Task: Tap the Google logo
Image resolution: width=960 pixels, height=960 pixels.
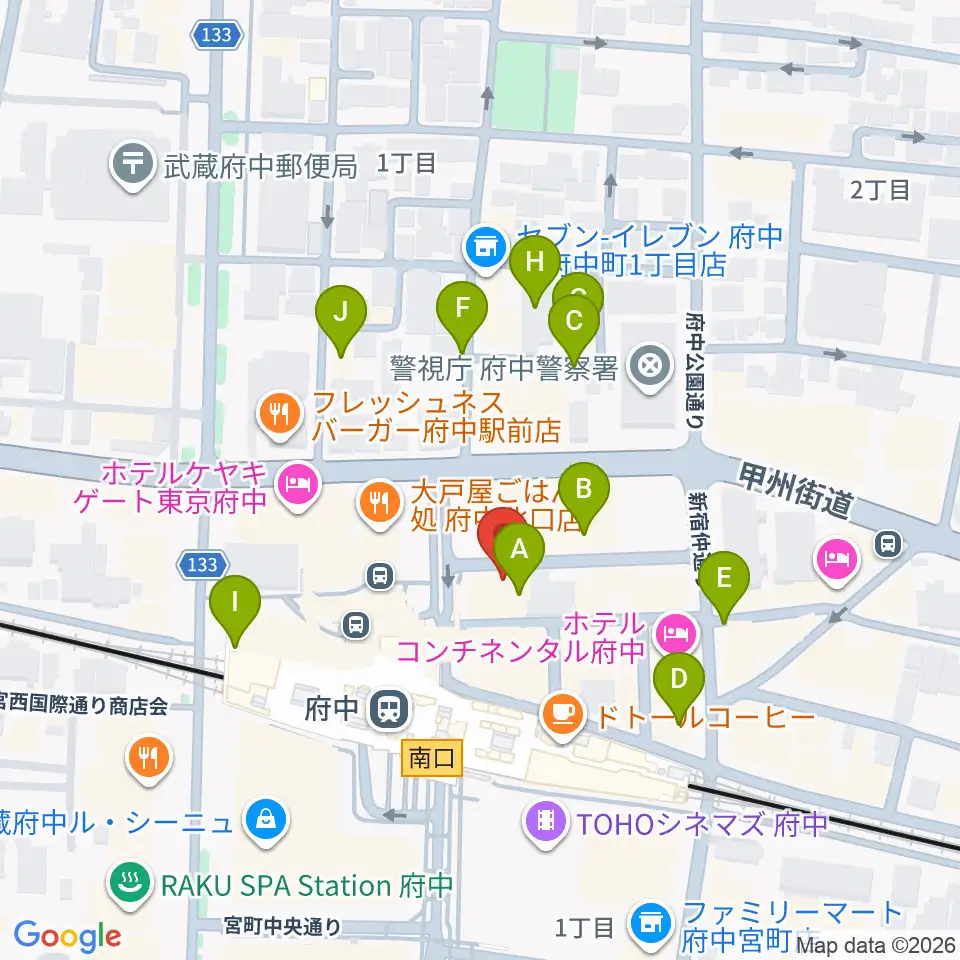Action: tap(67, 937)
